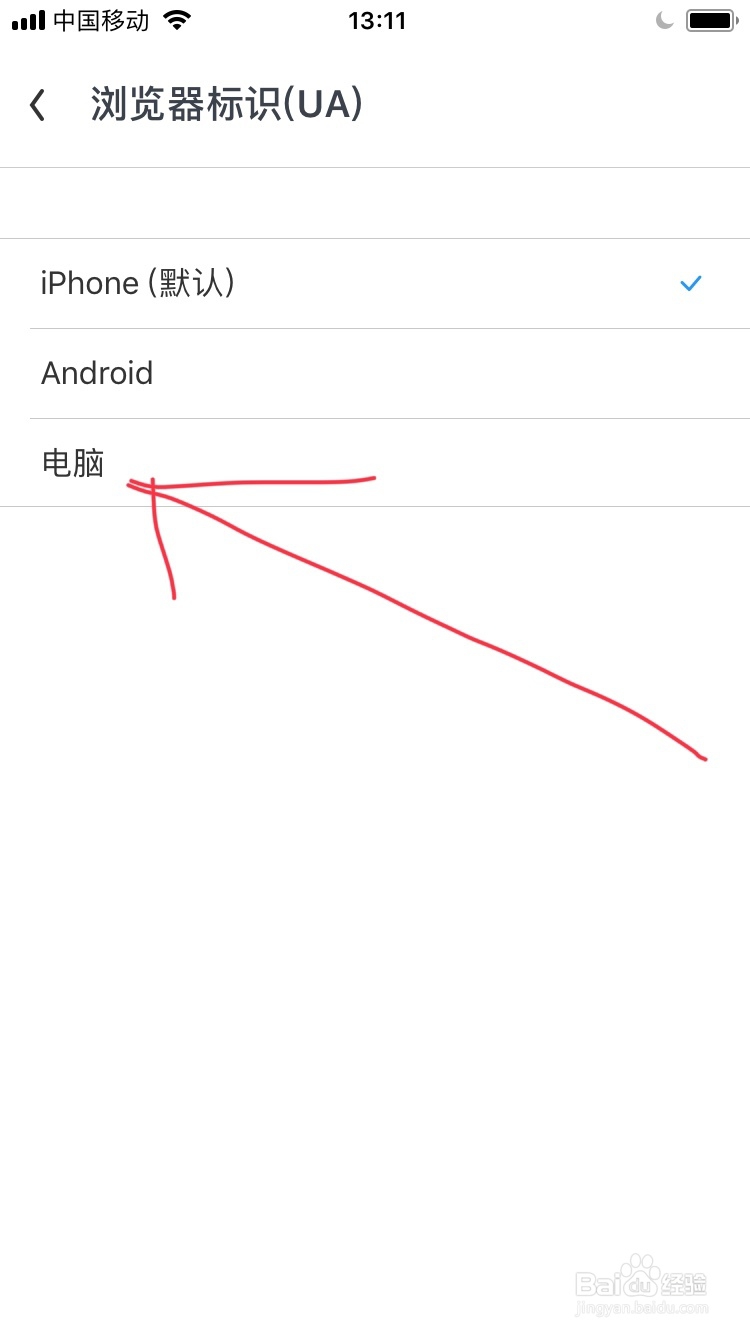
Task: Tap the Do Not Disturb moon icon
Action: point(664,20)
